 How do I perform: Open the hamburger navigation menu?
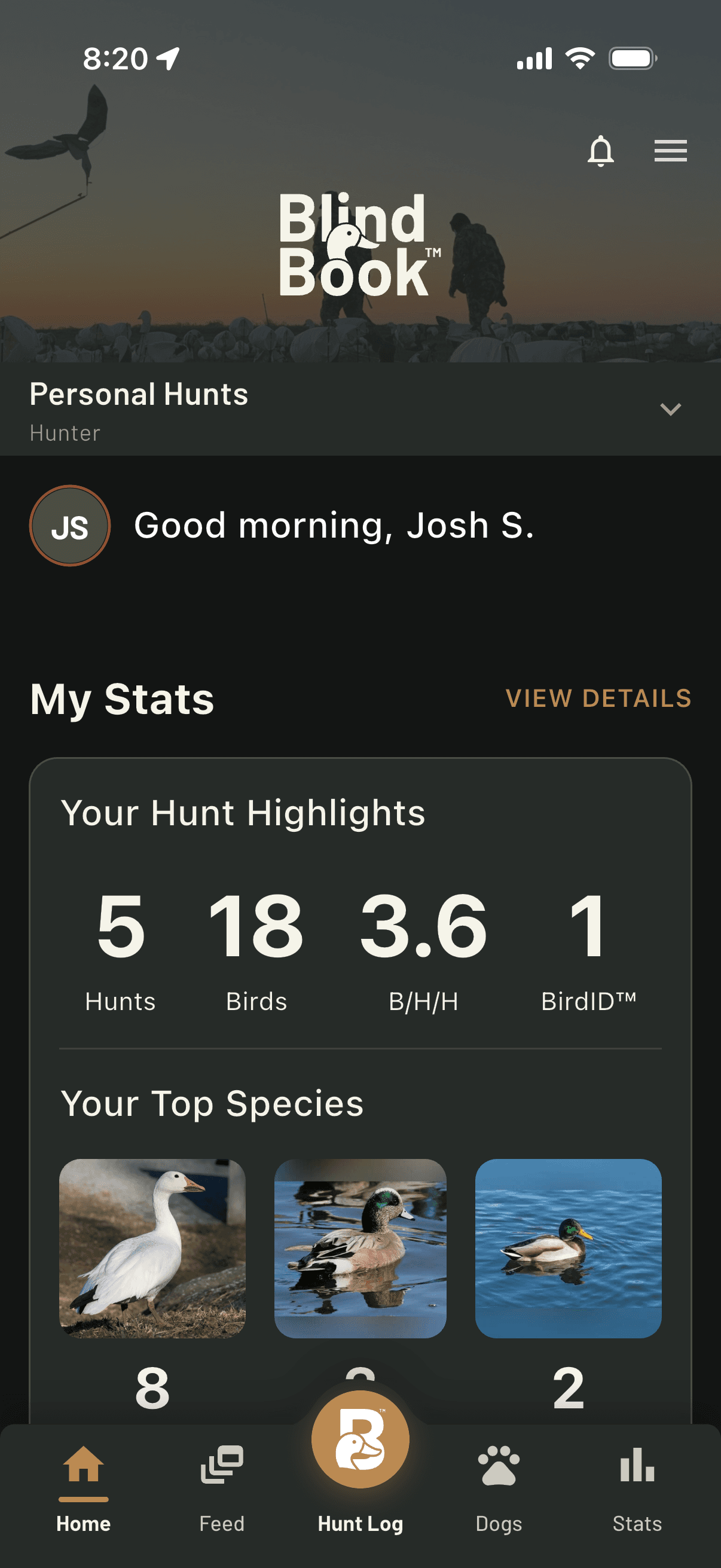pyautogui.click(x=670, y=150)
